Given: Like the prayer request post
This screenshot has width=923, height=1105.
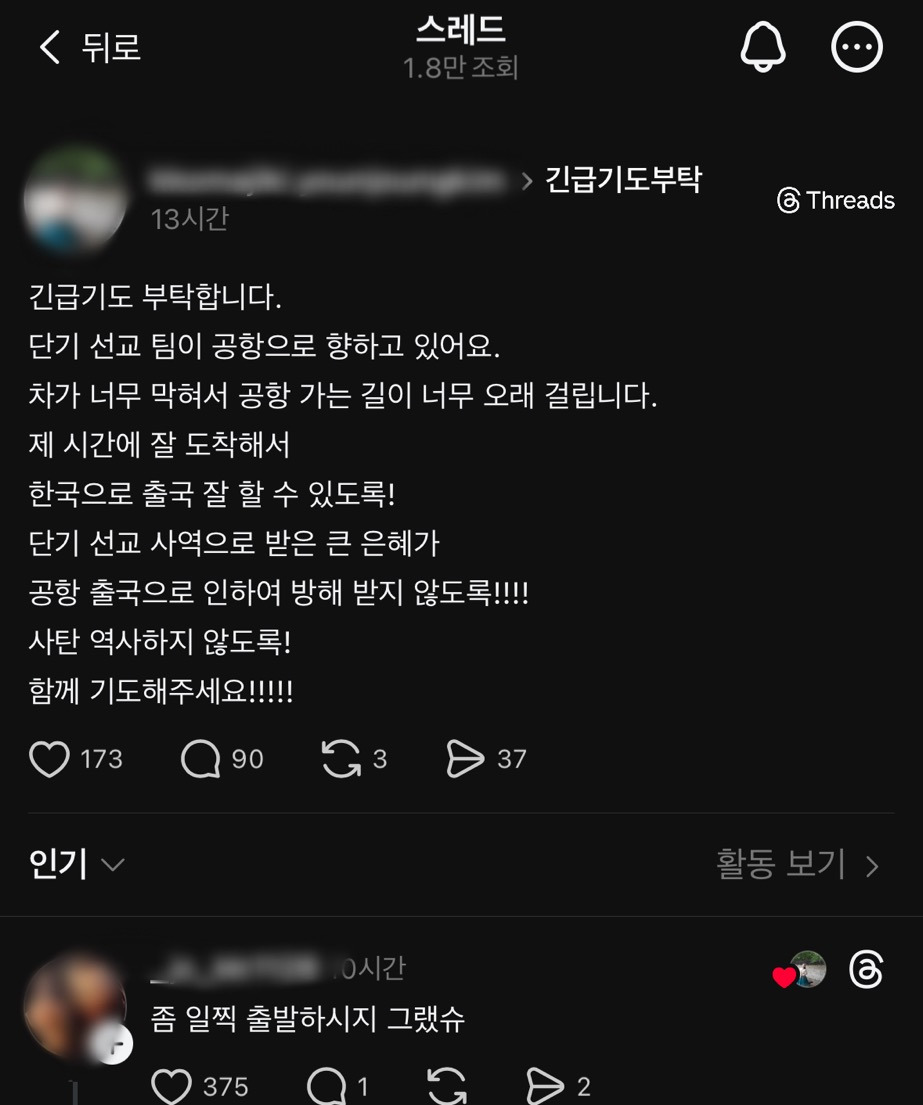Looking at the screenshot, I should pyautogui.click(x=50, y=759).
